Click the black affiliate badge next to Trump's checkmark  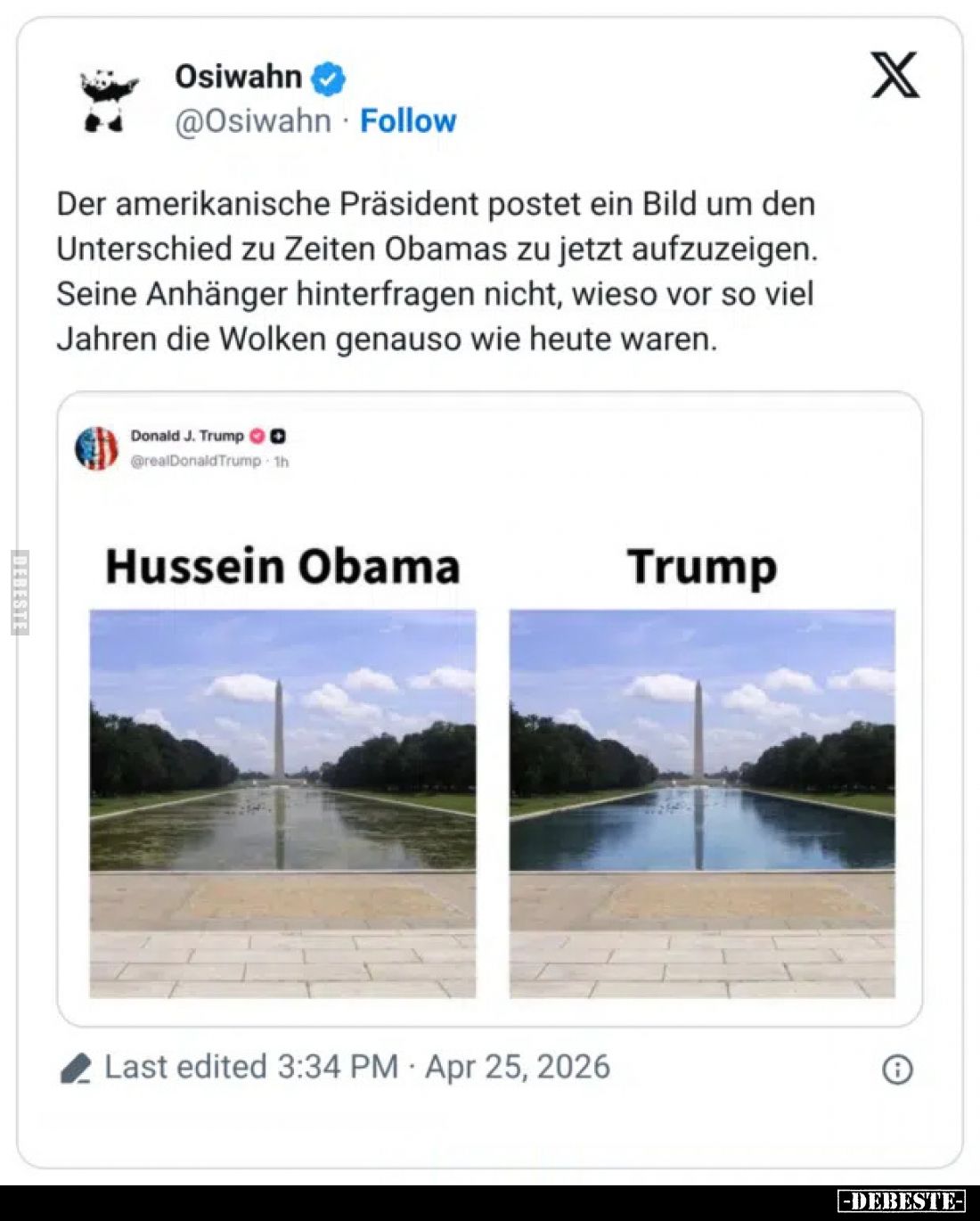pos(278,437)
